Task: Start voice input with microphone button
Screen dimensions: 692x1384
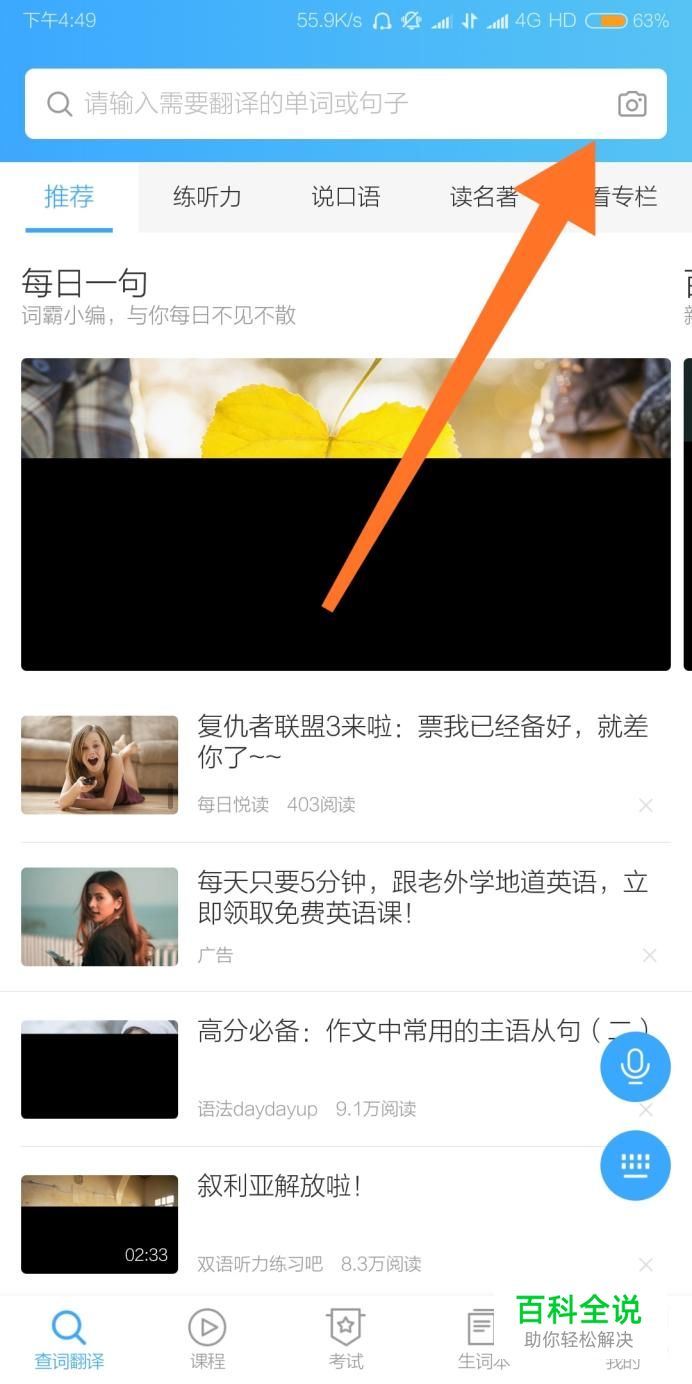Action: [635, 1067]
